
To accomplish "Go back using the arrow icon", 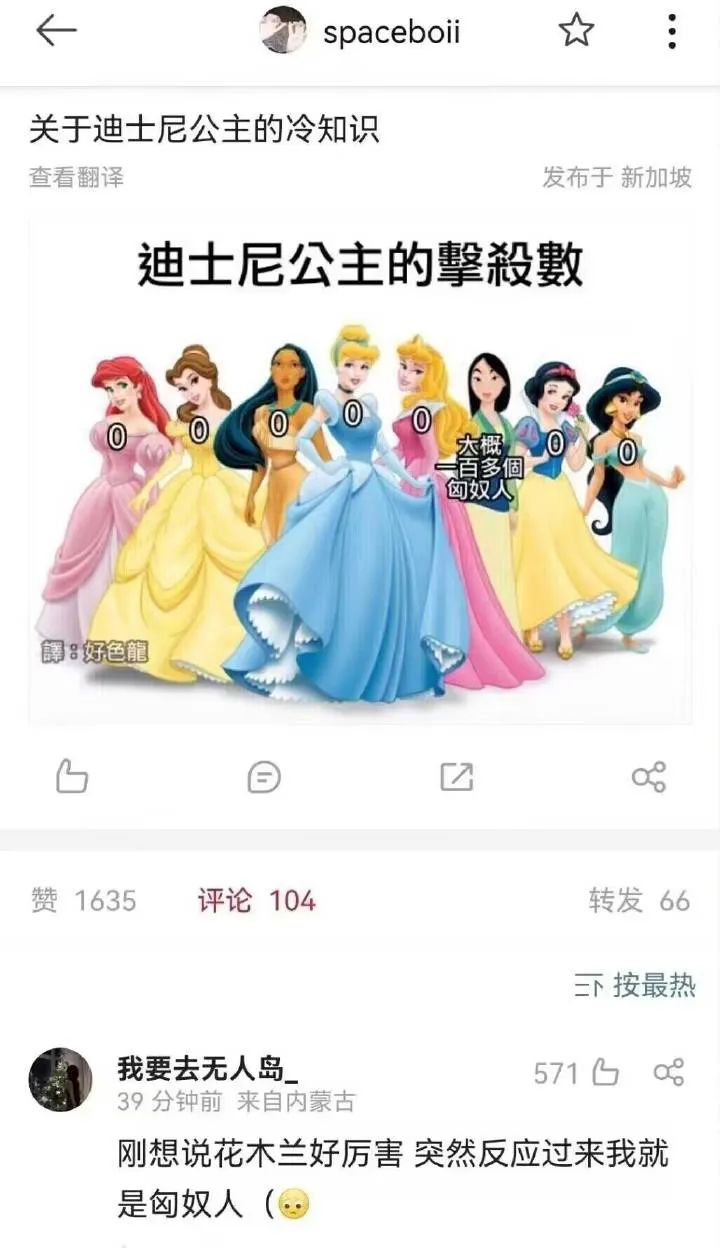I will (x=56, y=32).
